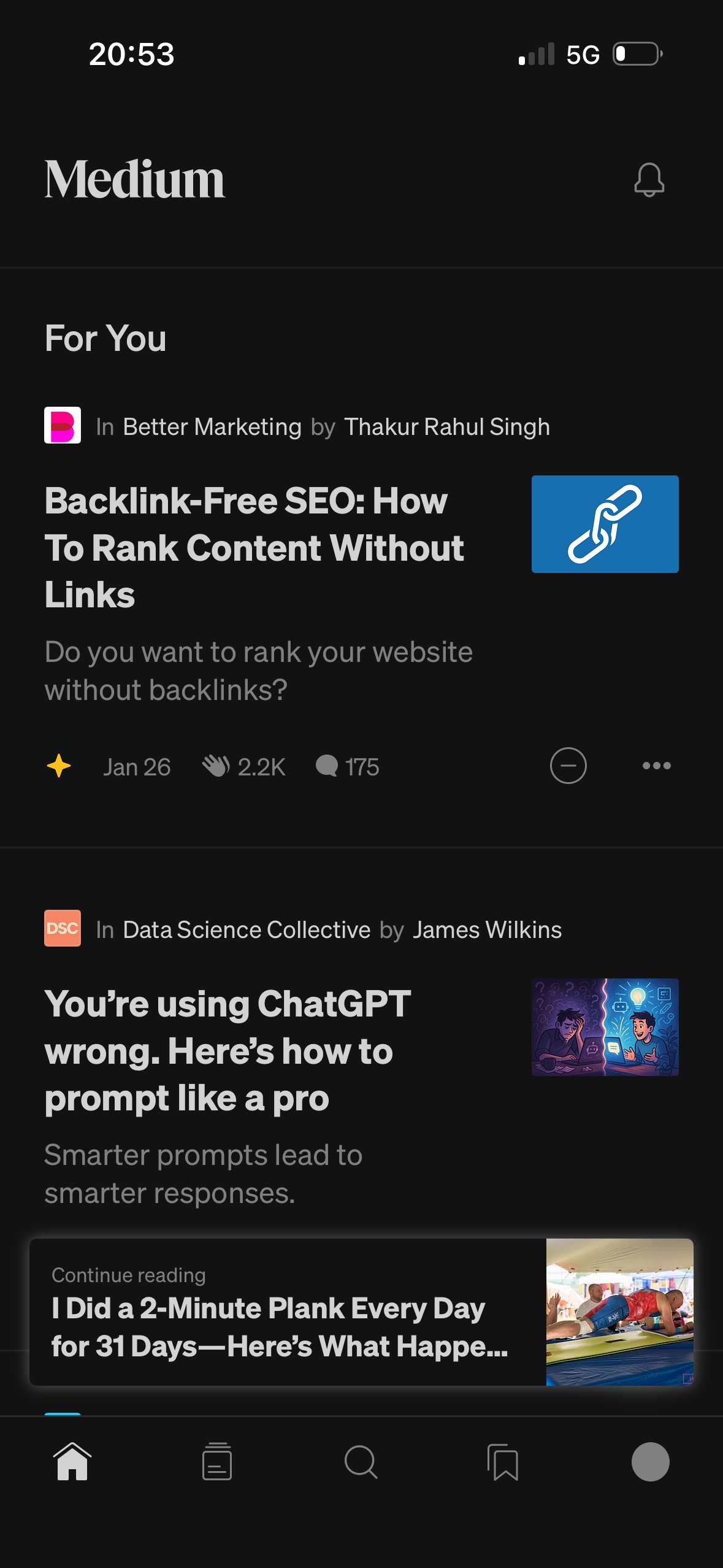Screen dimensions: 723x1568
Task: Switch to the Following stories tab
Action: pos(217,1462)
